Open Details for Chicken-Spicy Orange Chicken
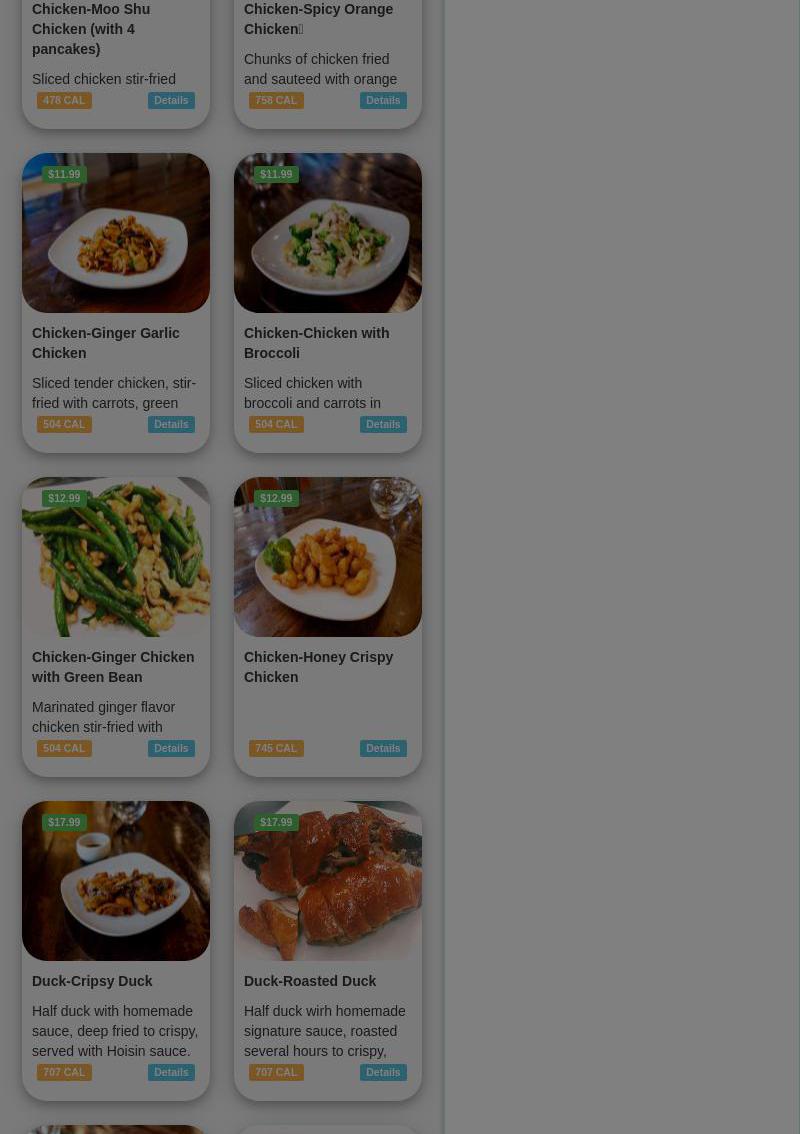This screenshot has width=800, height=1134. [x=383, y=100]
